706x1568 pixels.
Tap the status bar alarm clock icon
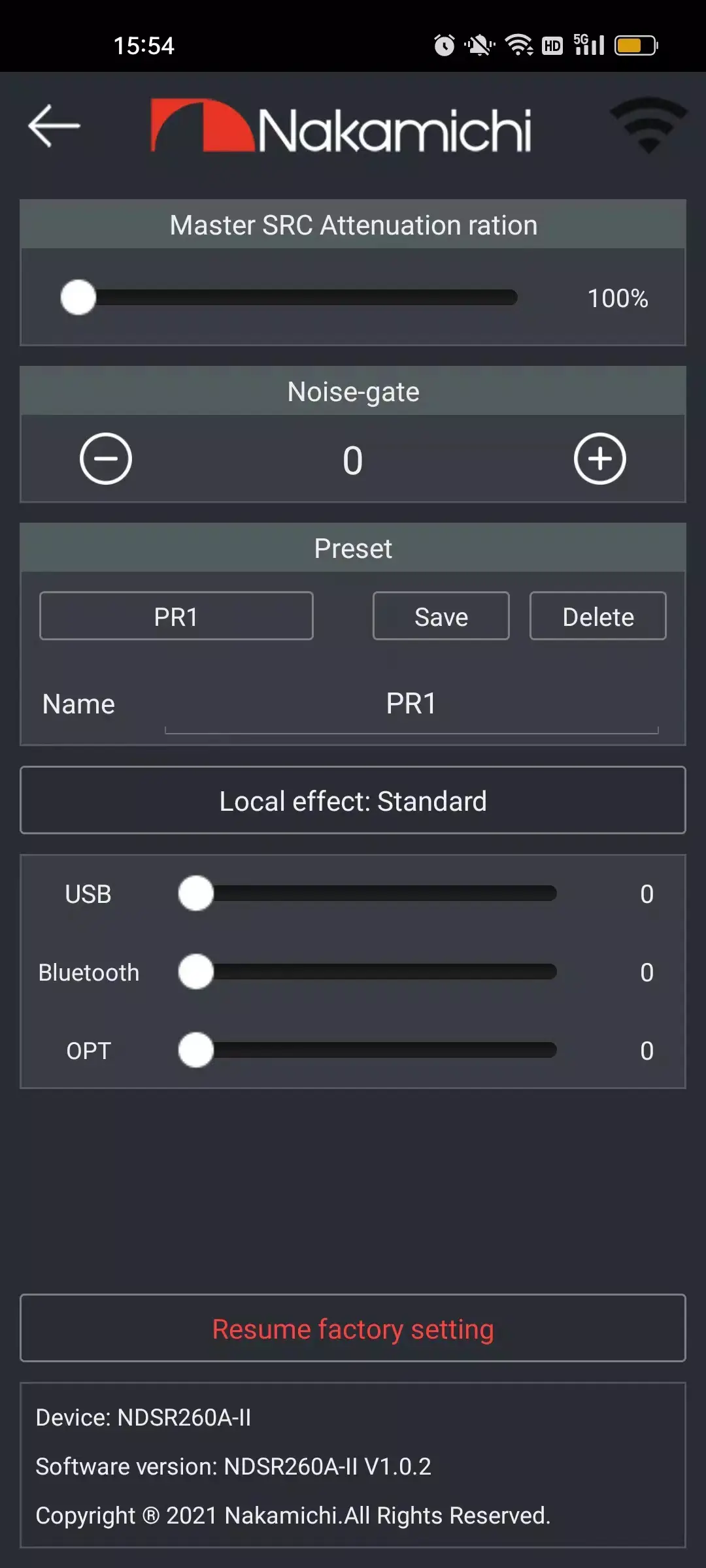pos(443,44)
